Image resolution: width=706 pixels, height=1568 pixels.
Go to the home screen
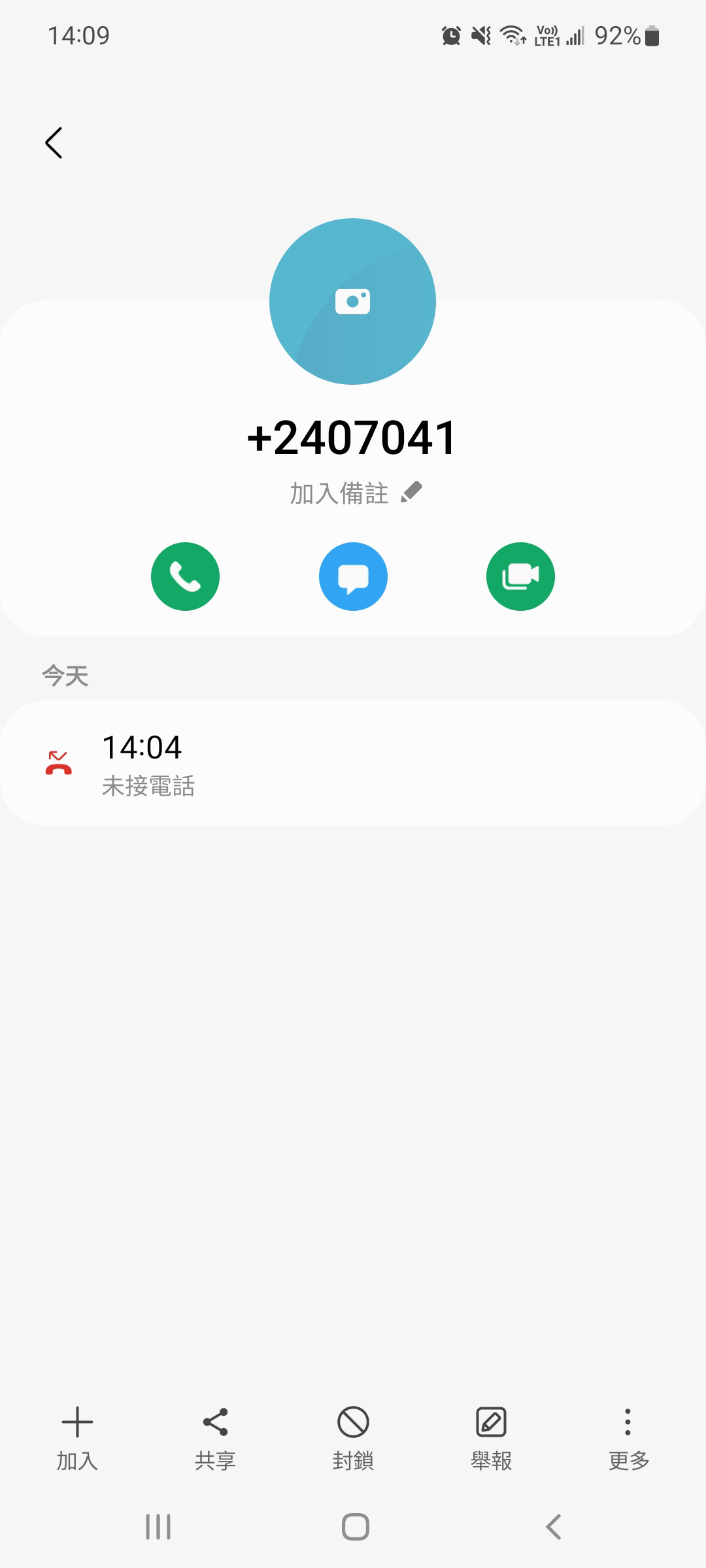tap(355, 1527)
